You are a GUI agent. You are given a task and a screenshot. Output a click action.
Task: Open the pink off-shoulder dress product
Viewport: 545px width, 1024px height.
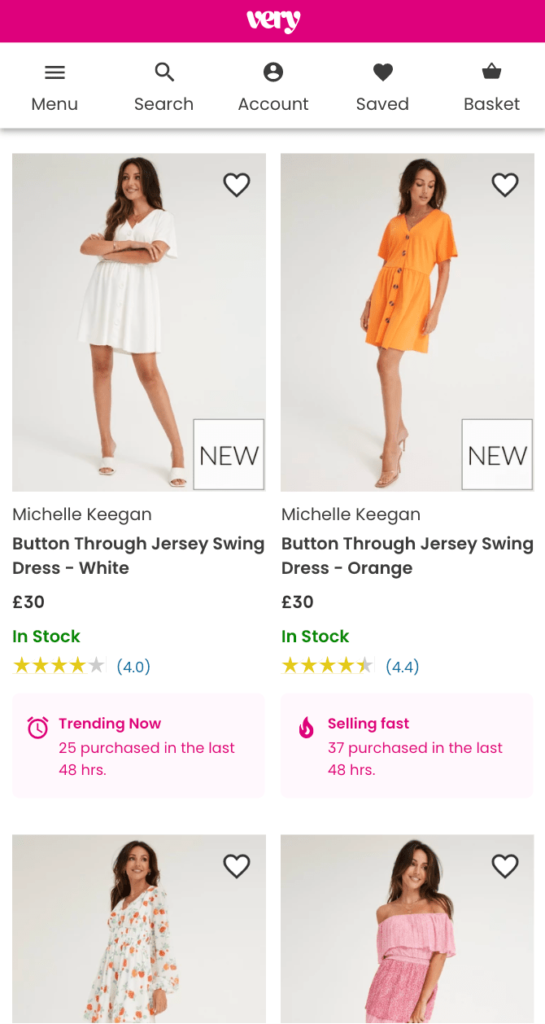407,929
